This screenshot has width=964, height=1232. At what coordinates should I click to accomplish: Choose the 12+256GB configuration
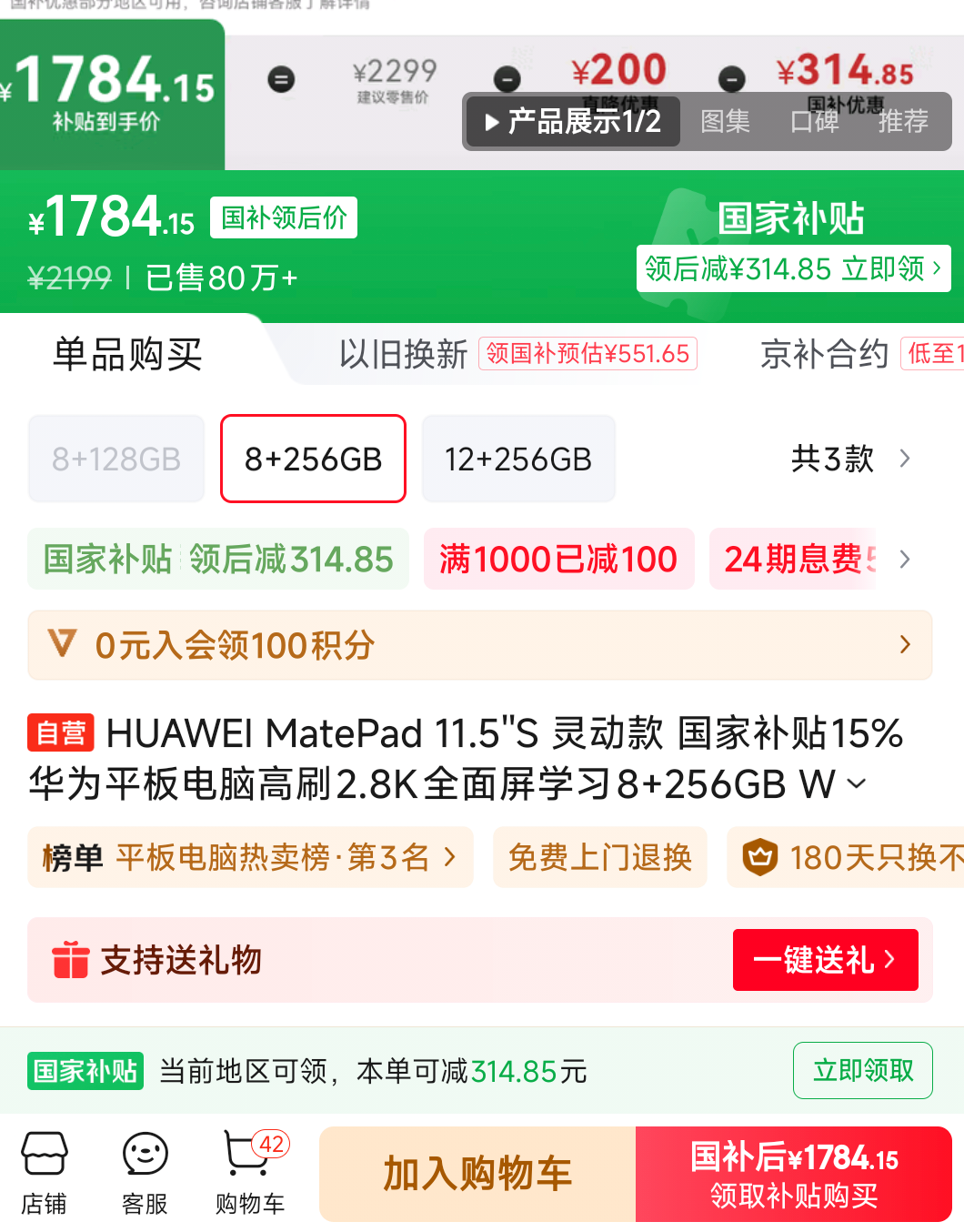click(518, 459)
